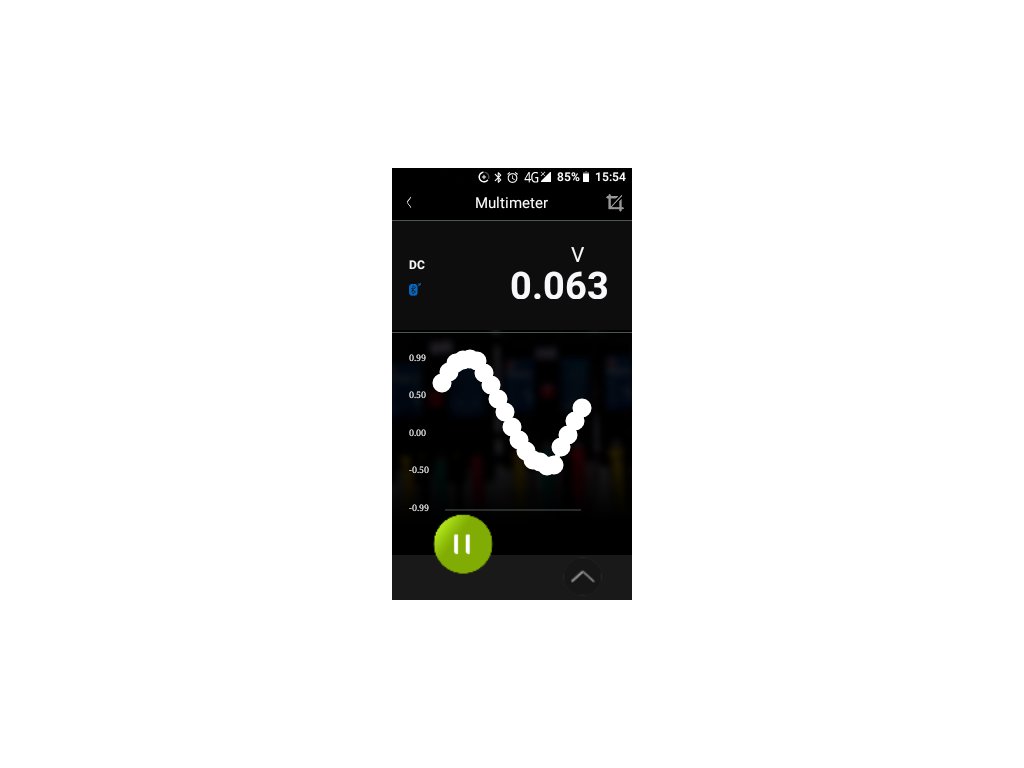Screen dimensions: 1024x768
Task: Go back using the top-left arrow
Action: coord(409,202)
